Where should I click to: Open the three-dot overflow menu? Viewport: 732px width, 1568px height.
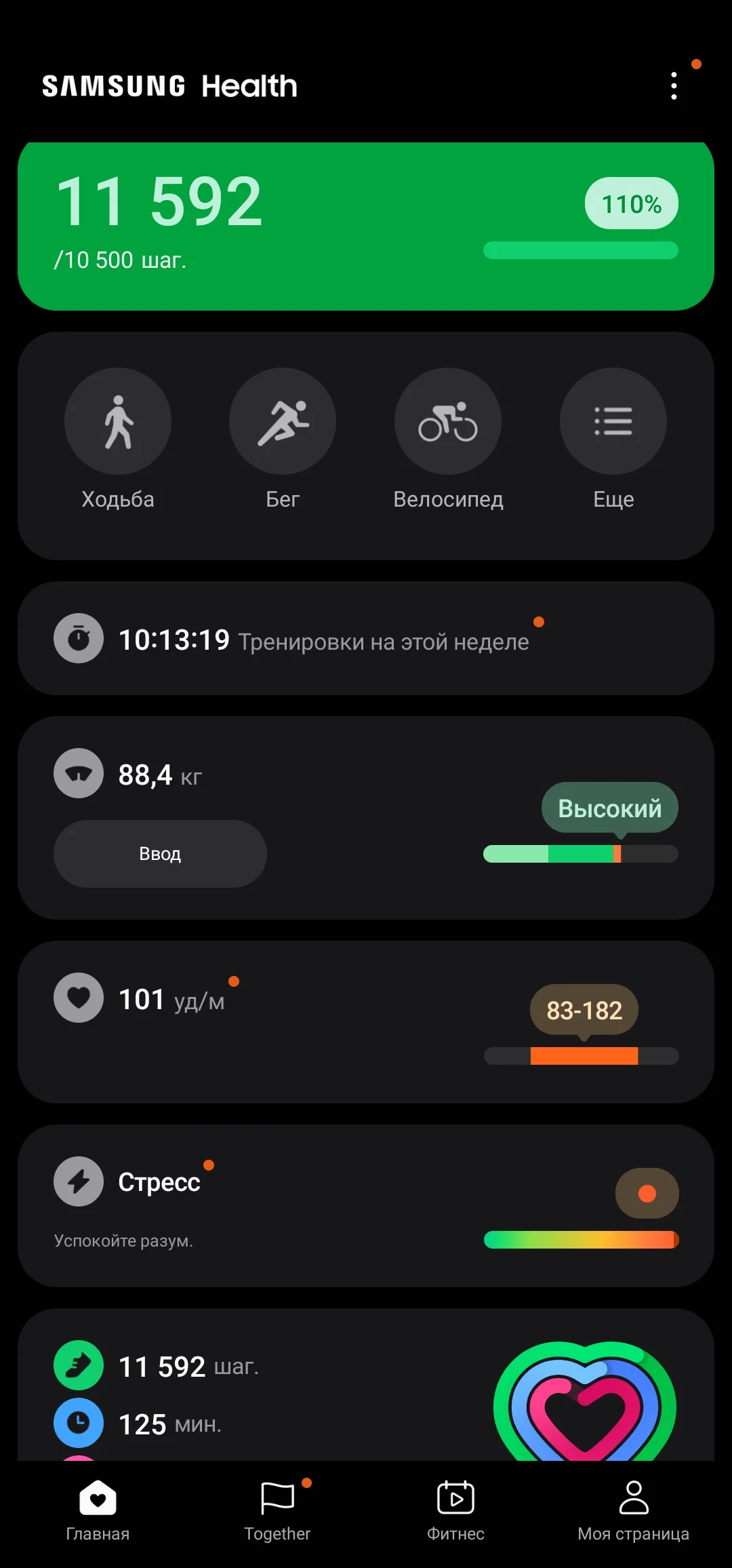coord(674,84)
